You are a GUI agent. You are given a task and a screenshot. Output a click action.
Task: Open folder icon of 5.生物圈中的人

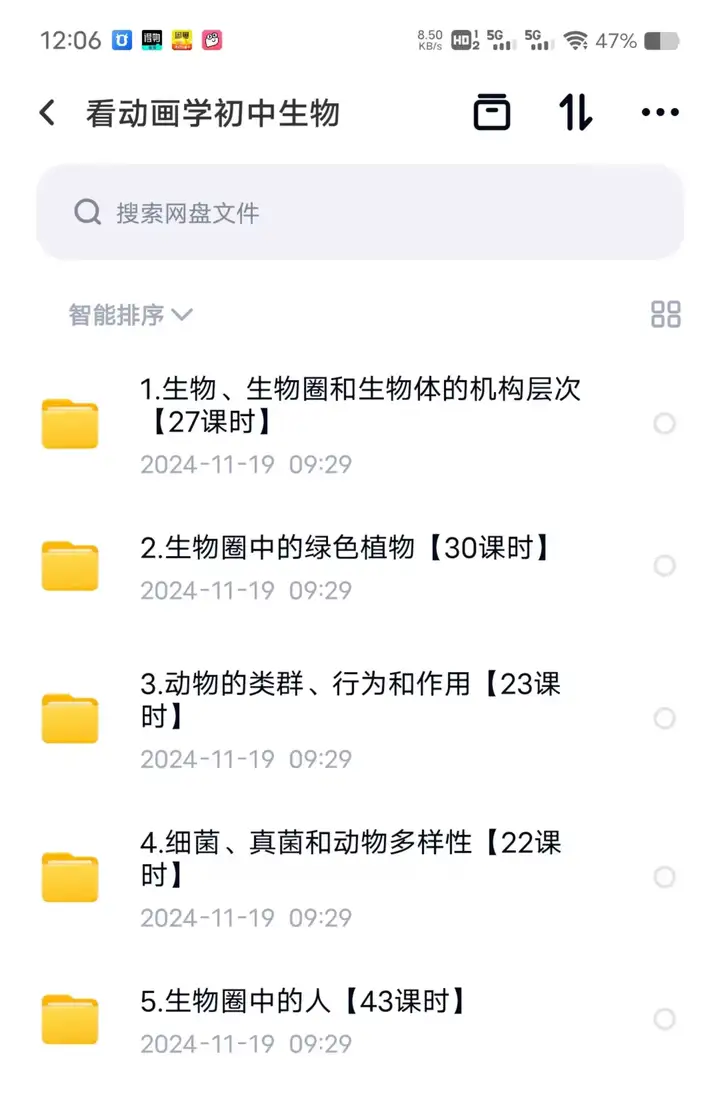[70, 1019]
